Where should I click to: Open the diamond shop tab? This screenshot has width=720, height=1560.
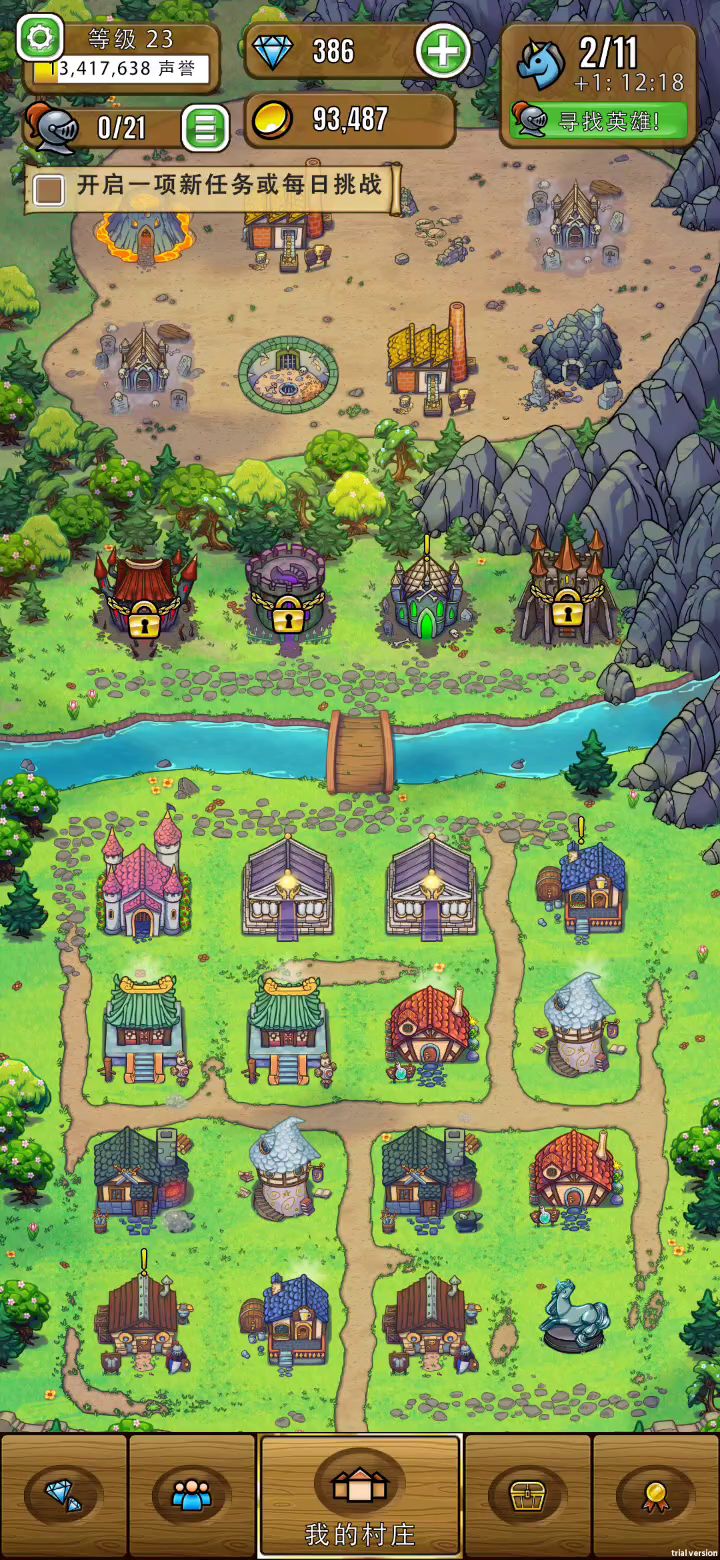point(64,1495)
